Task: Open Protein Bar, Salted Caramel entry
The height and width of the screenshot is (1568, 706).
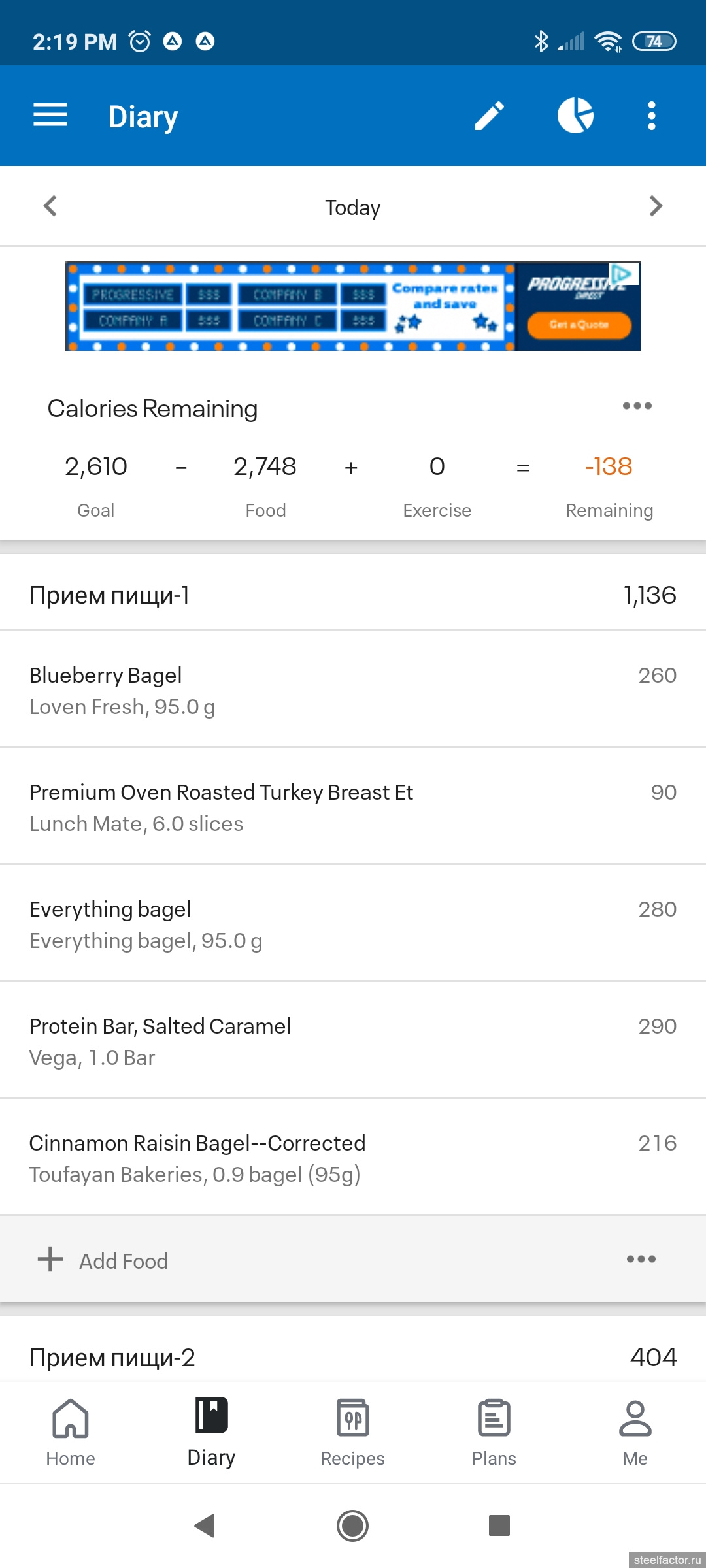Action: (353, 1041)
